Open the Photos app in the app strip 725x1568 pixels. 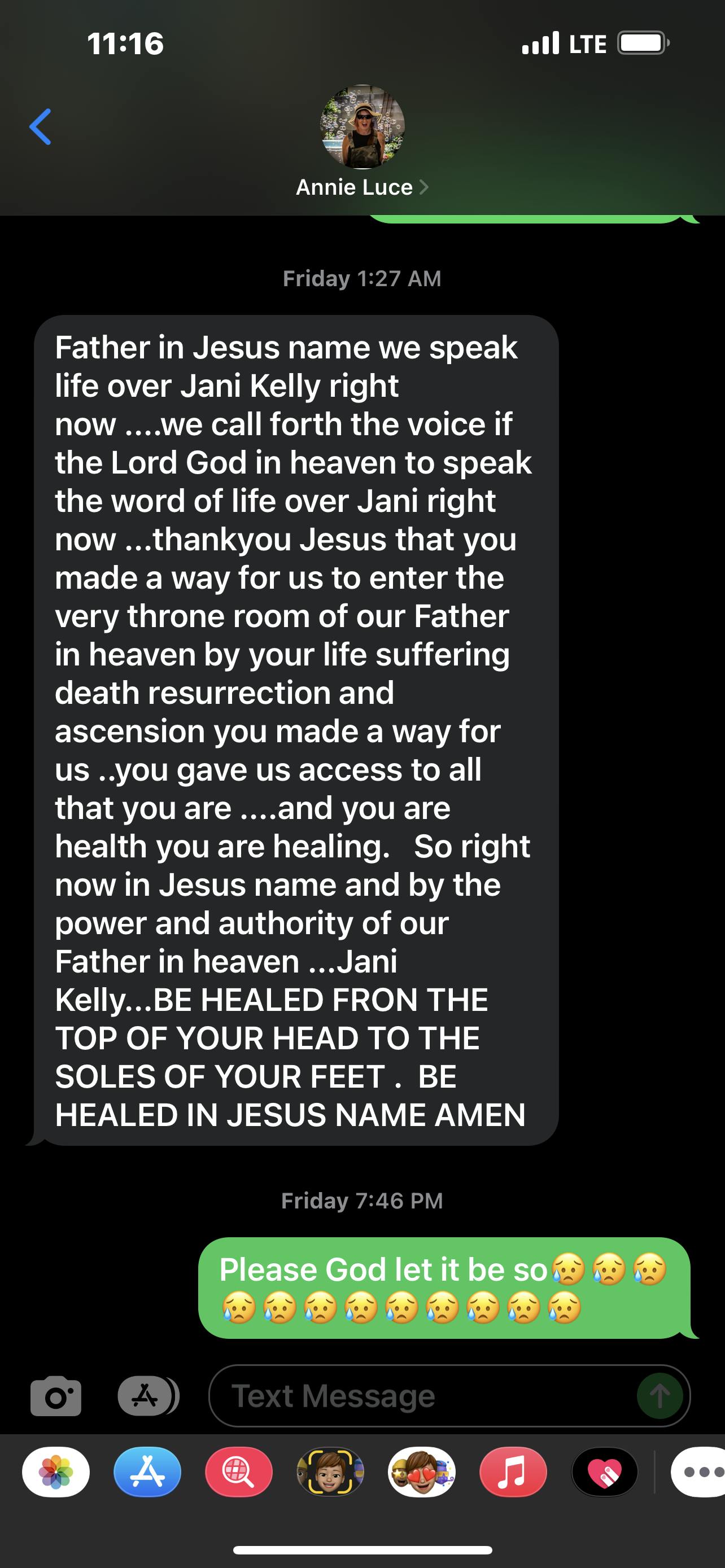pos(56,1473)
